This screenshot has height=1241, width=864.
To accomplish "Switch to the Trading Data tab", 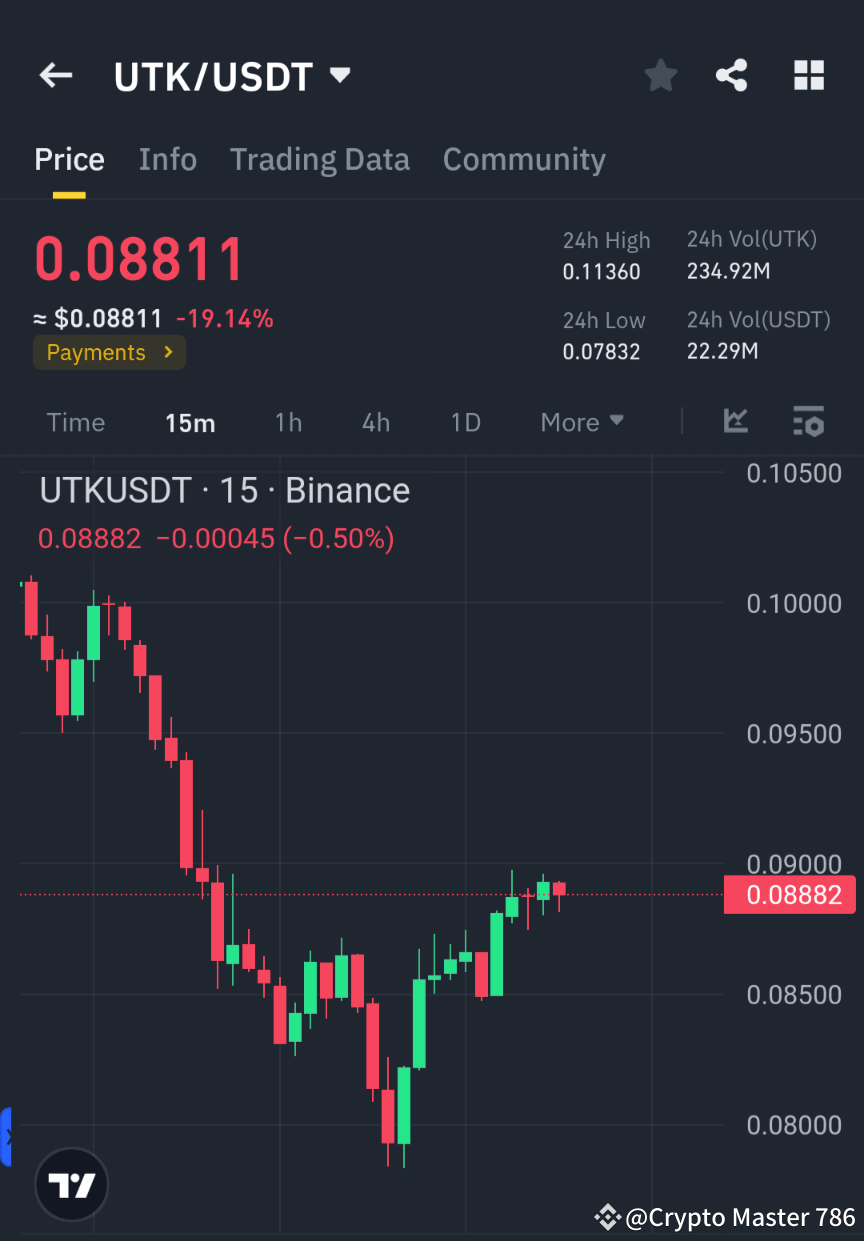I will tap(320, 159).
